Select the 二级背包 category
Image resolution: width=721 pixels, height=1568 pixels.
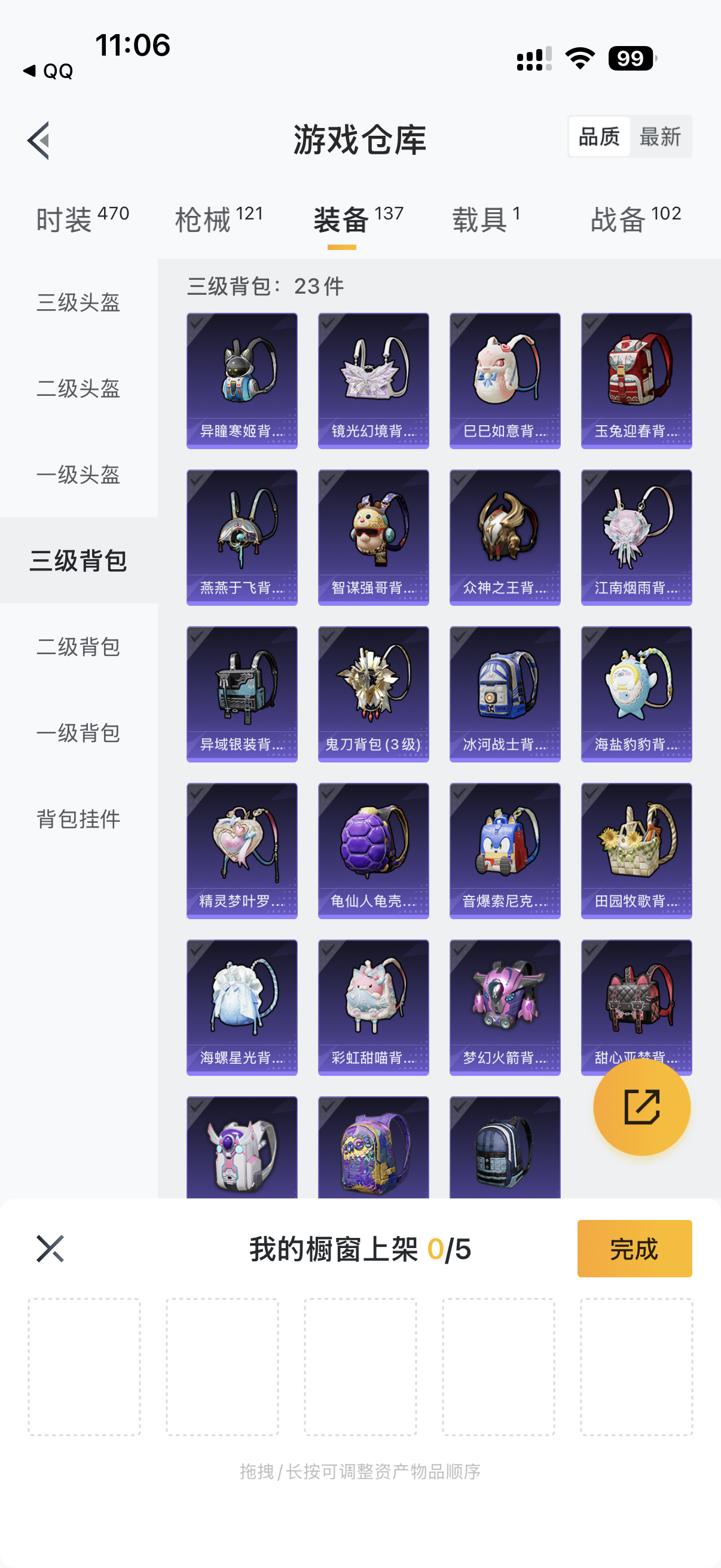78,646
